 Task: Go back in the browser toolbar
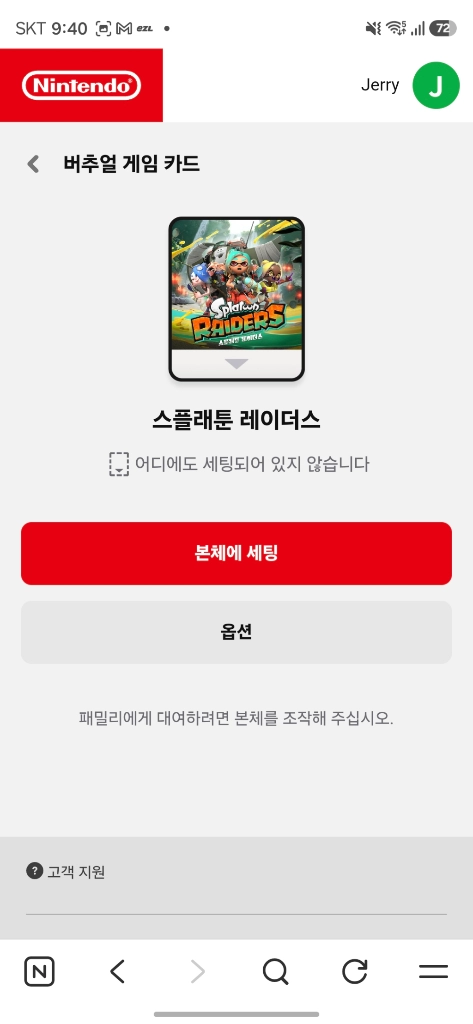(x=118, y=972)
